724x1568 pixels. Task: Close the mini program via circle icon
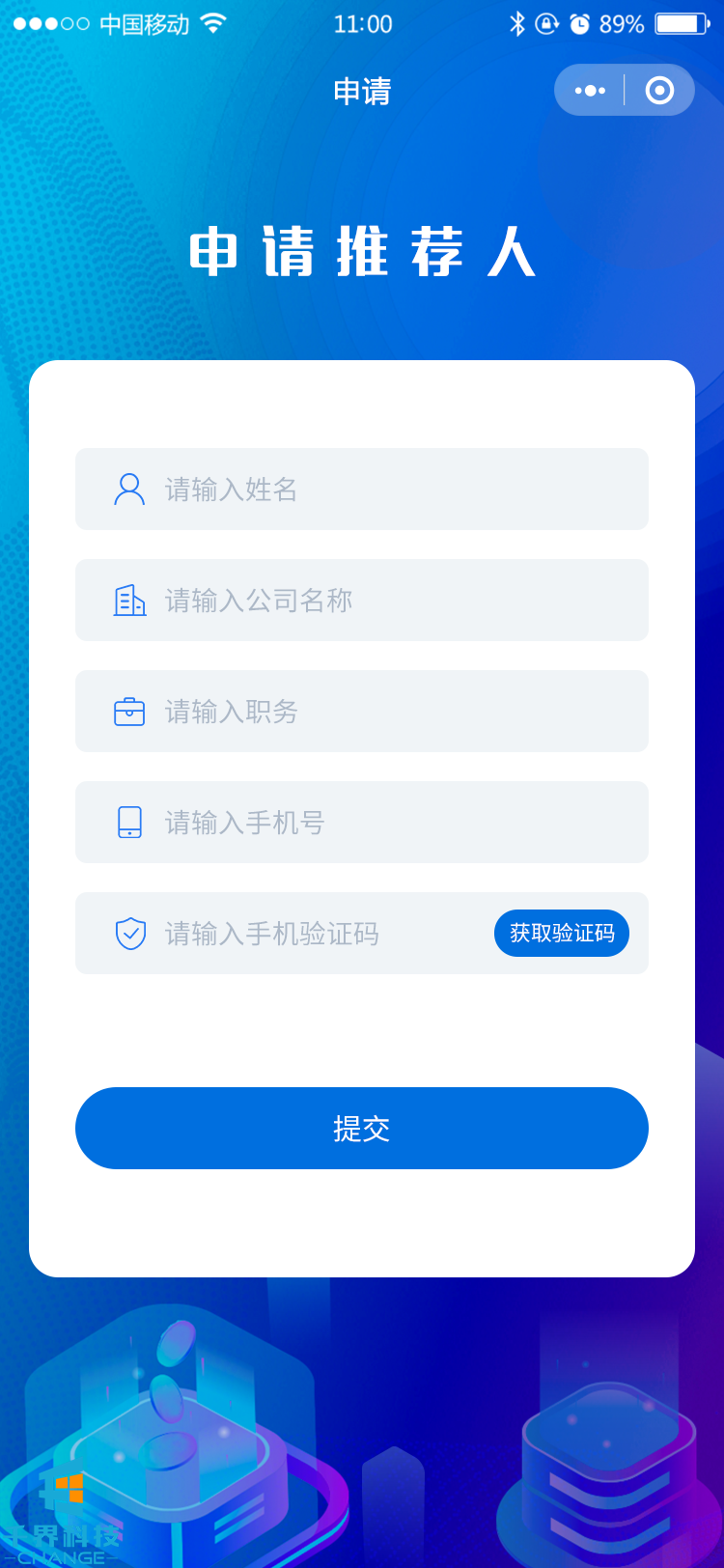(659, 91)
